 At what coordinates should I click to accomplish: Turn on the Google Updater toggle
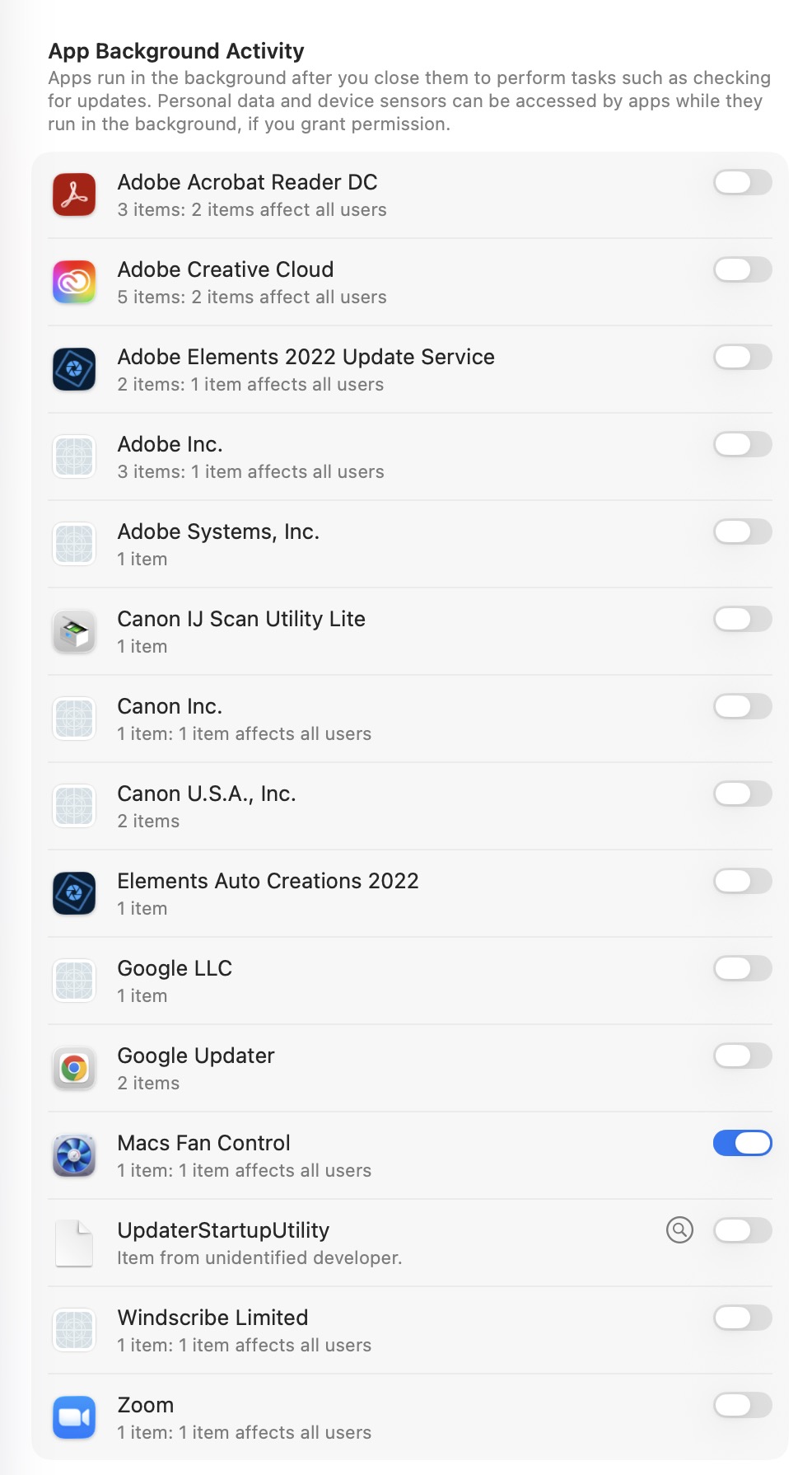[742, 1056]
